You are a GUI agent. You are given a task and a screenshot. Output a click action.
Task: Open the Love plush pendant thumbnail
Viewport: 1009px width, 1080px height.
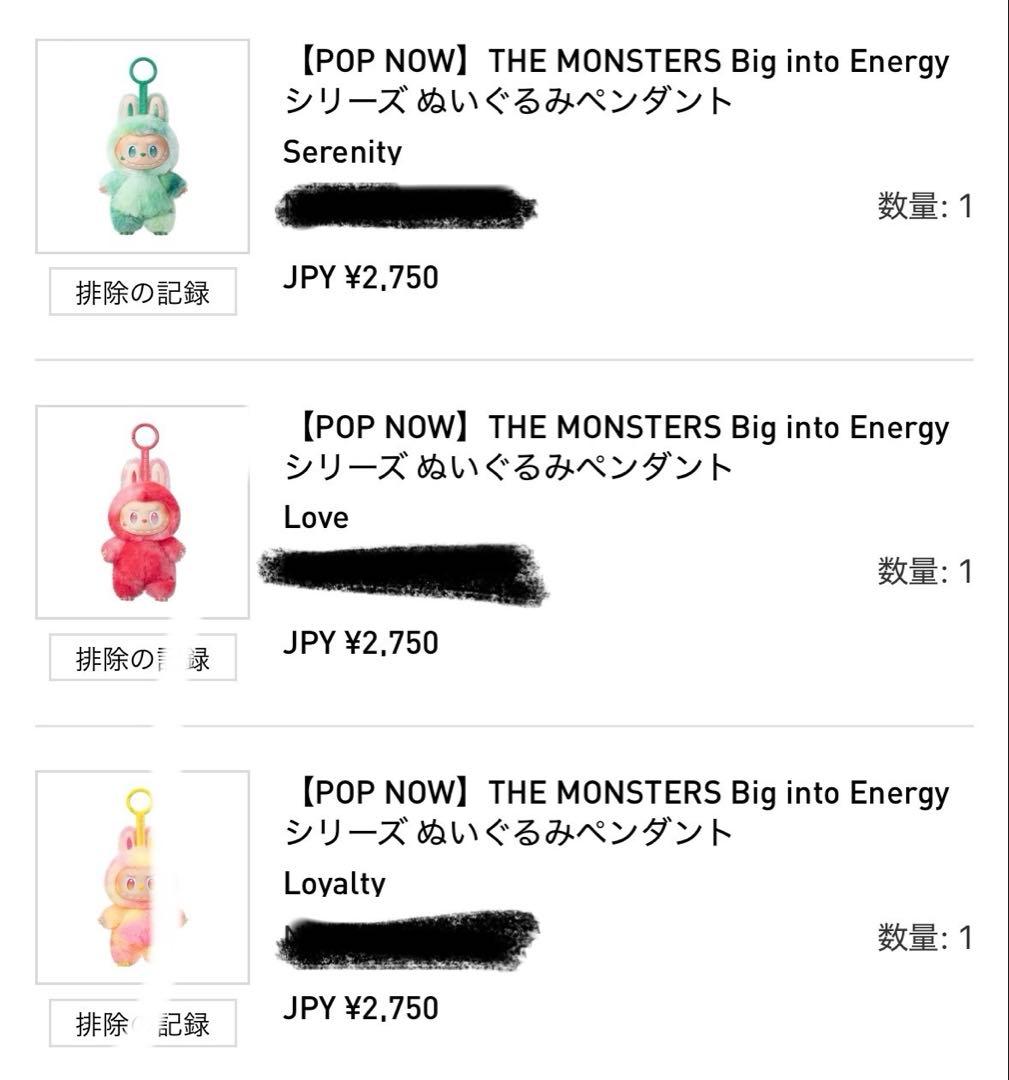[x=142, y=510]
